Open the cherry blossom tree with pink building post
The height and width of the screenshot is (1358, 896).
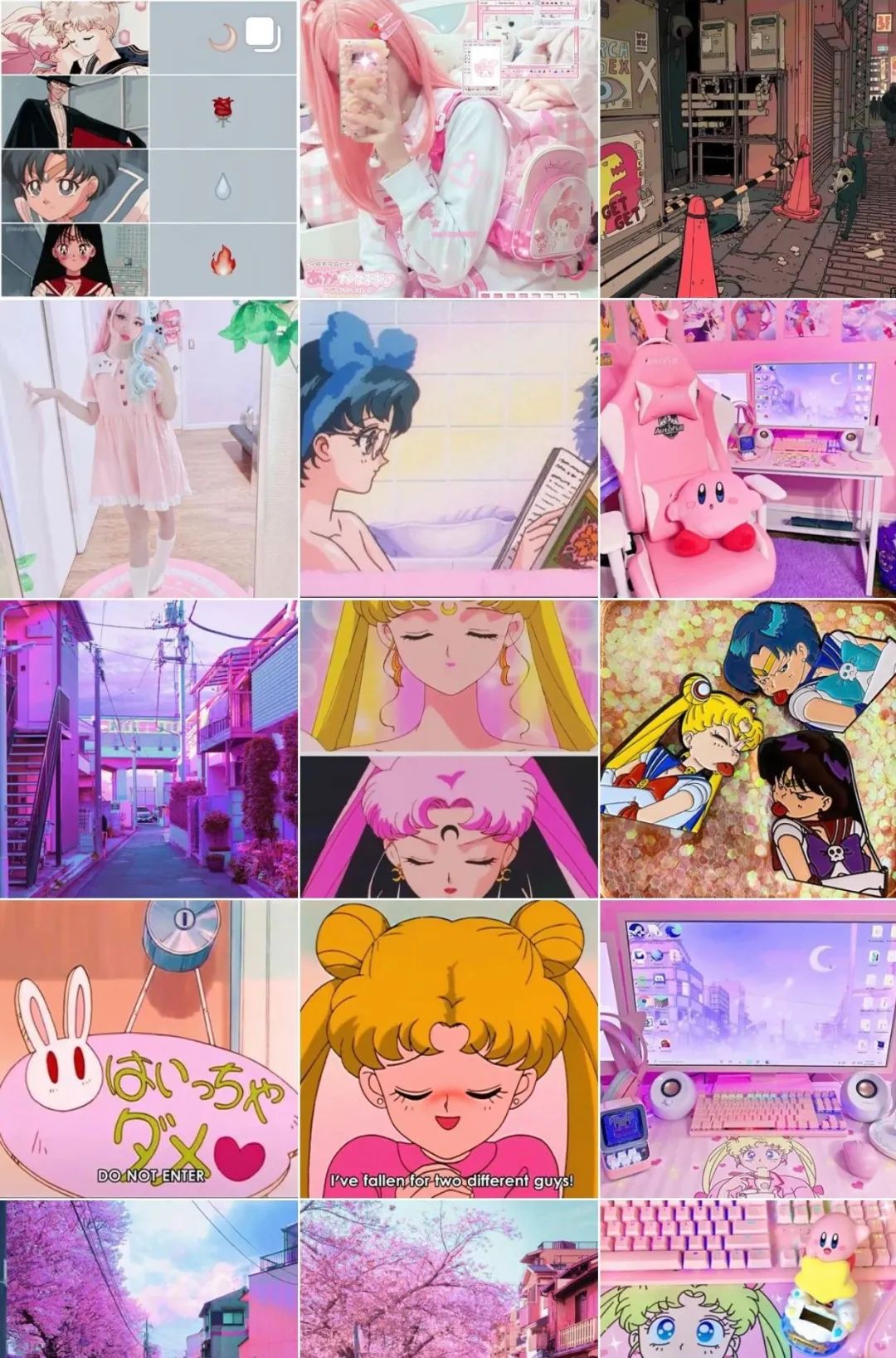pos(448,1279)
